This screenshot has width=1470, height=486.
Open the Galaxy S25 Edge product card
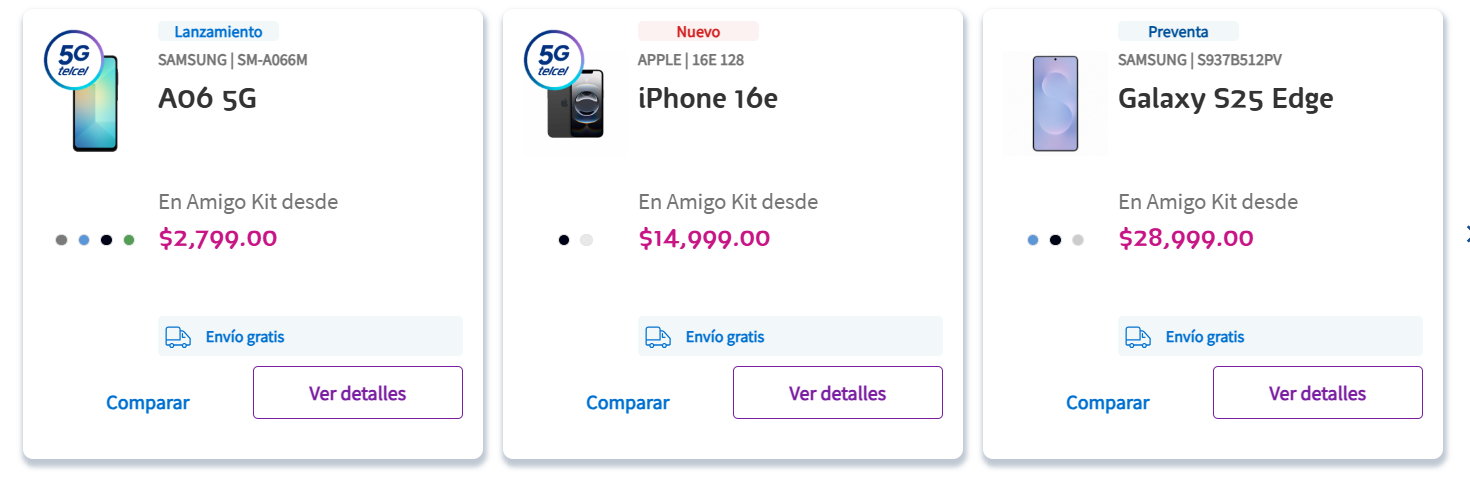(x=1225, y=99)
